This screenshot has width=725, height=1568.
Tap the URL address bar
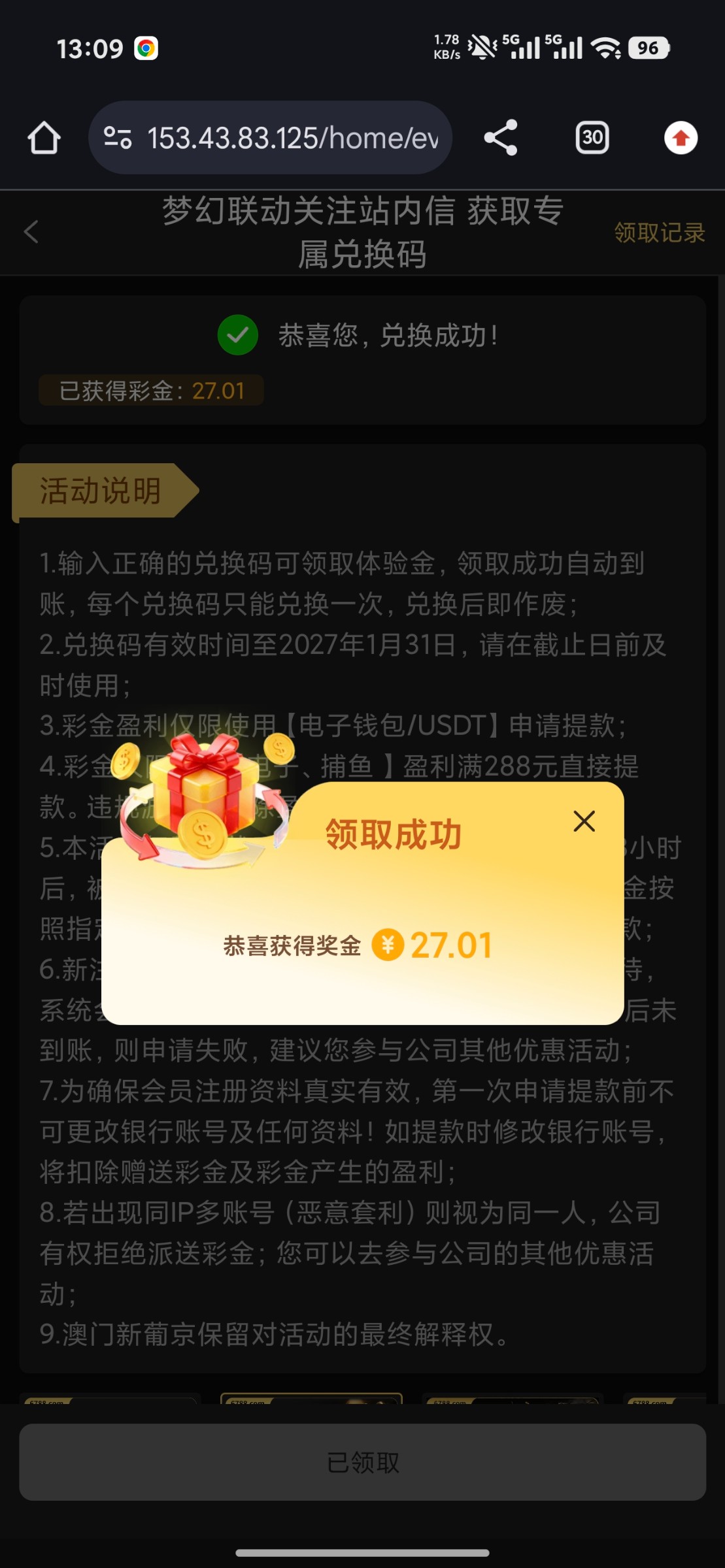pos(291,138)
